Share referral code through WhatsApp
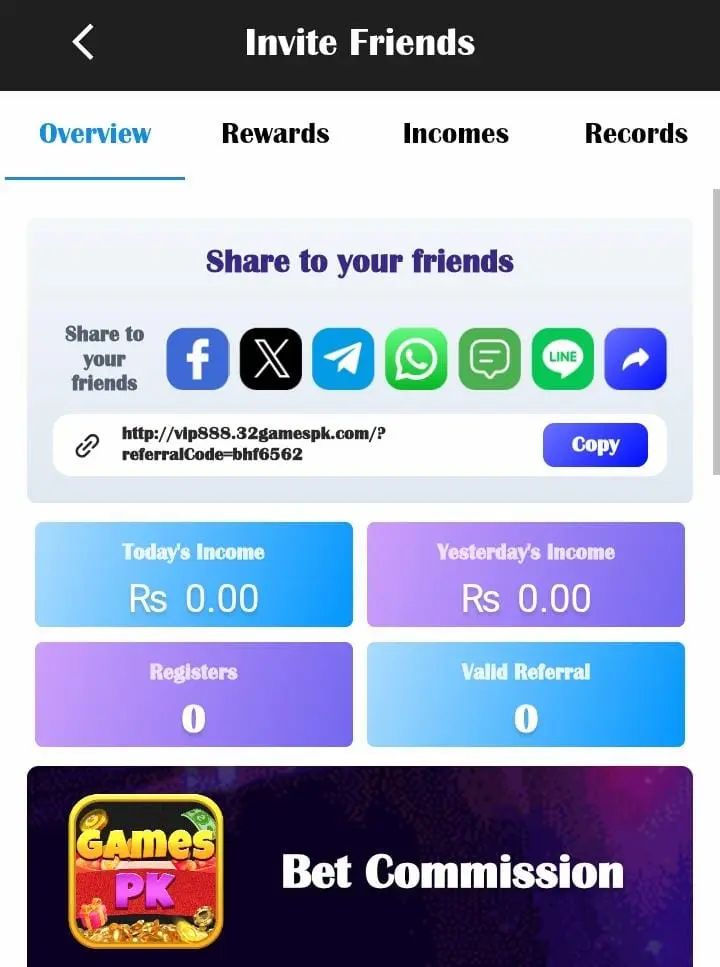The height and width of the screenshot is (967, 720). coord(416,358)
